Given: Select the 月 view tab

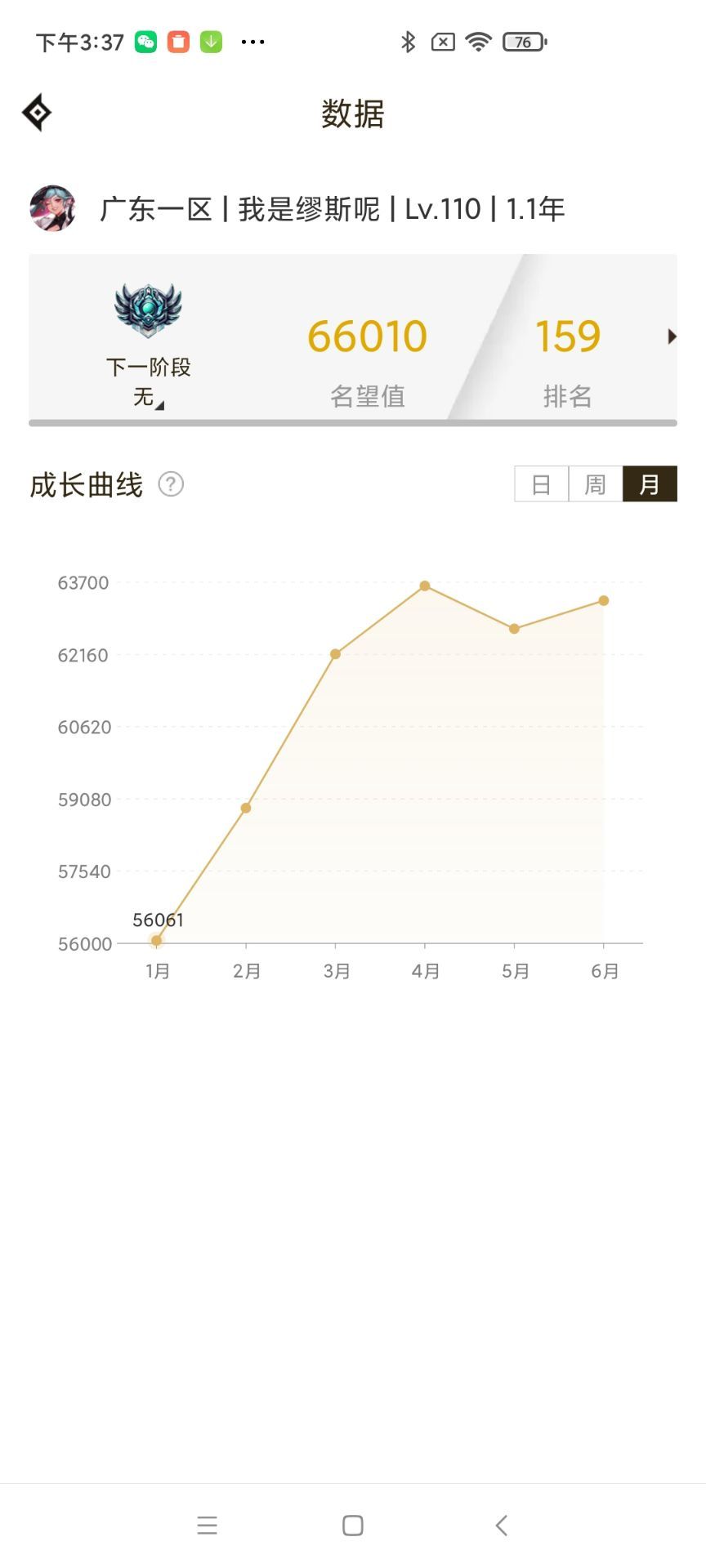Looking at the screenshot, I should pos(650,484).
